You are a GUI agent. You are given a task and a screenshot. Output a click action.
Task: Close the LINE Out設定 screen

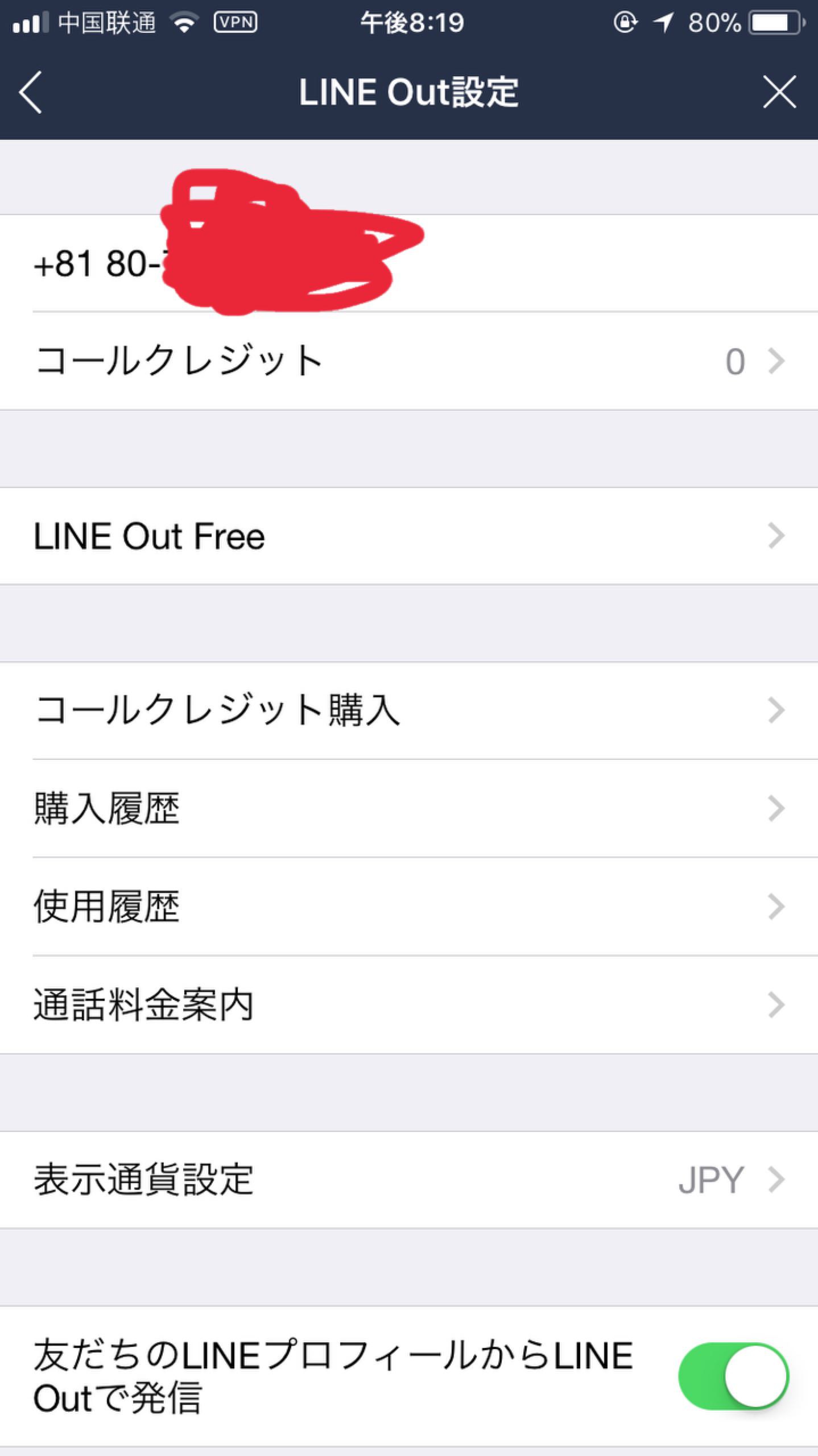pyautogui.click(x=779, y=92)
